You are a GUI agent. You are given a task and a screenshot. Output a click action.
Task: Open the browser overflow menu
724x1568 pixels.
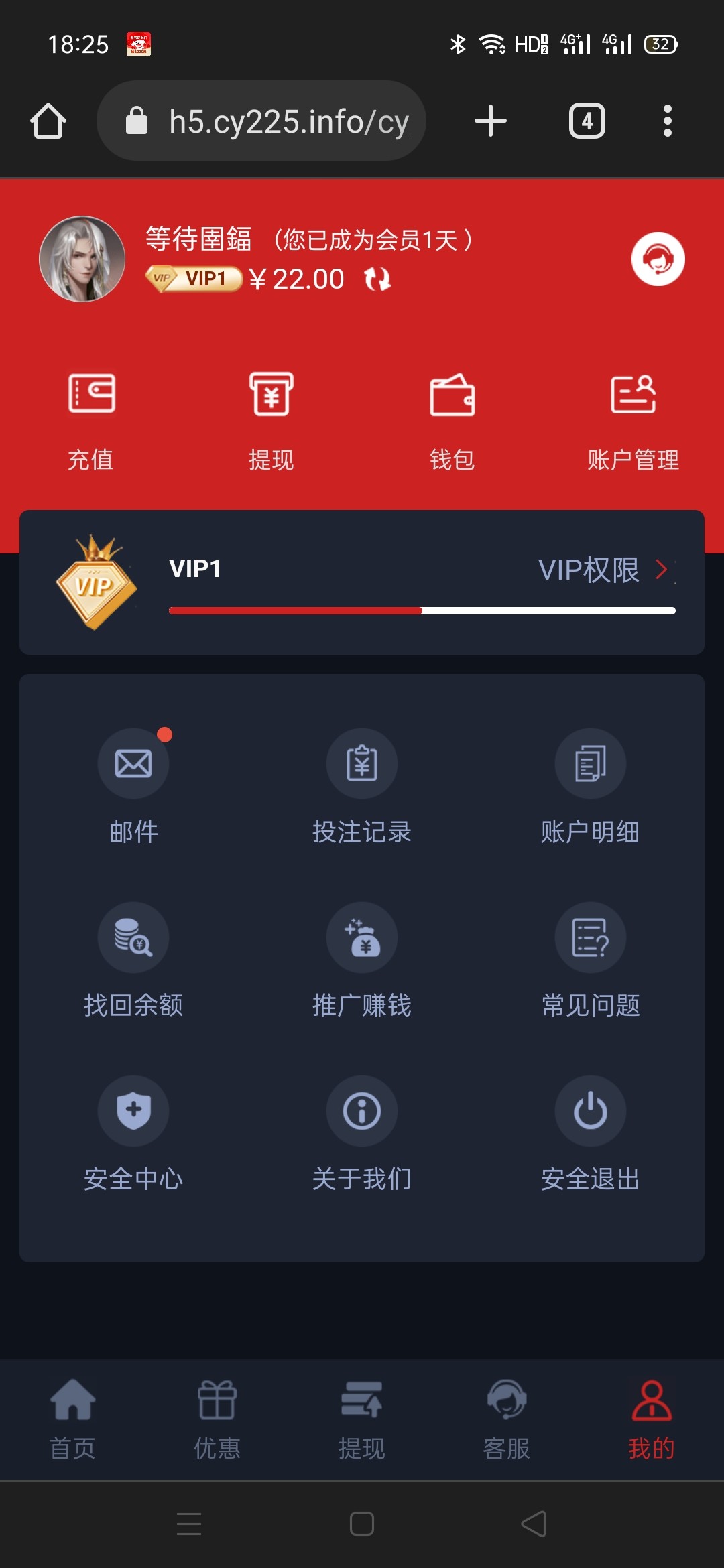pyautogui.click(x=667, y=121)
